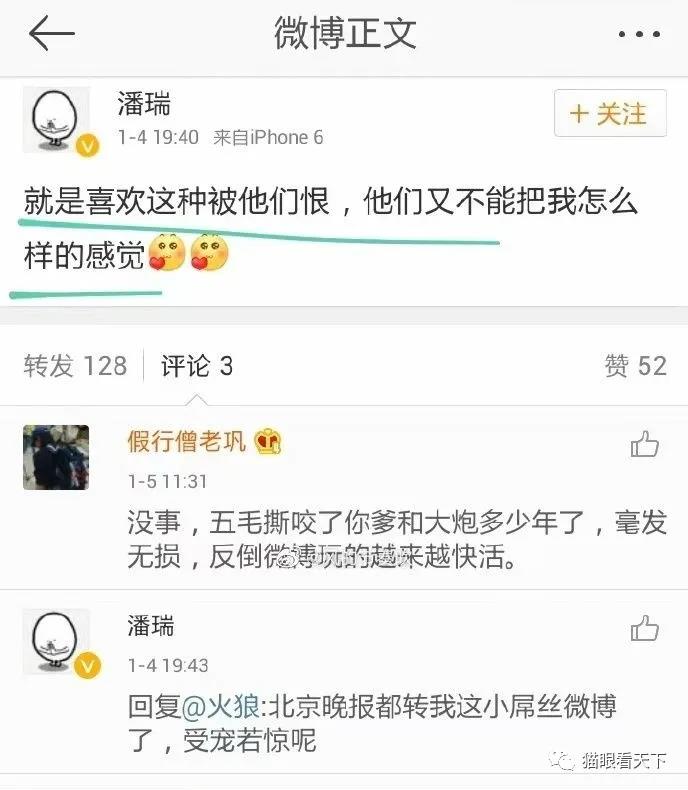The width and height of the screenshot is (688, 790).
Task: Switch to the 转发 128 tab
Action: pos(75,366)
